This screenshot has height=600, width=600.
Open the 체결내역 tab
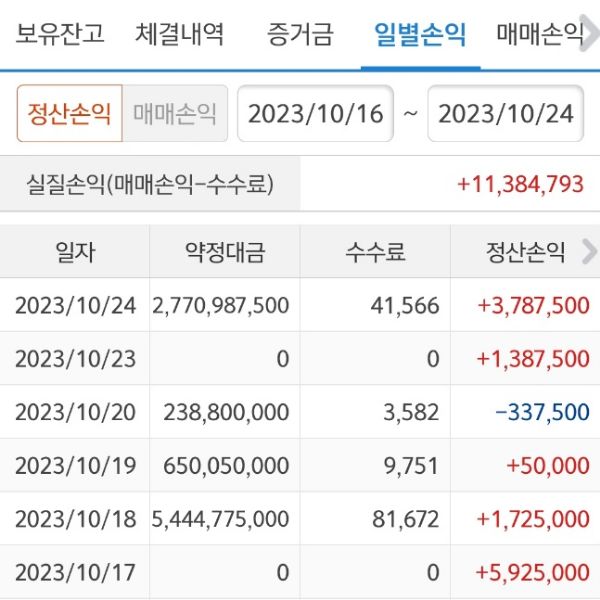pos(180,36)
